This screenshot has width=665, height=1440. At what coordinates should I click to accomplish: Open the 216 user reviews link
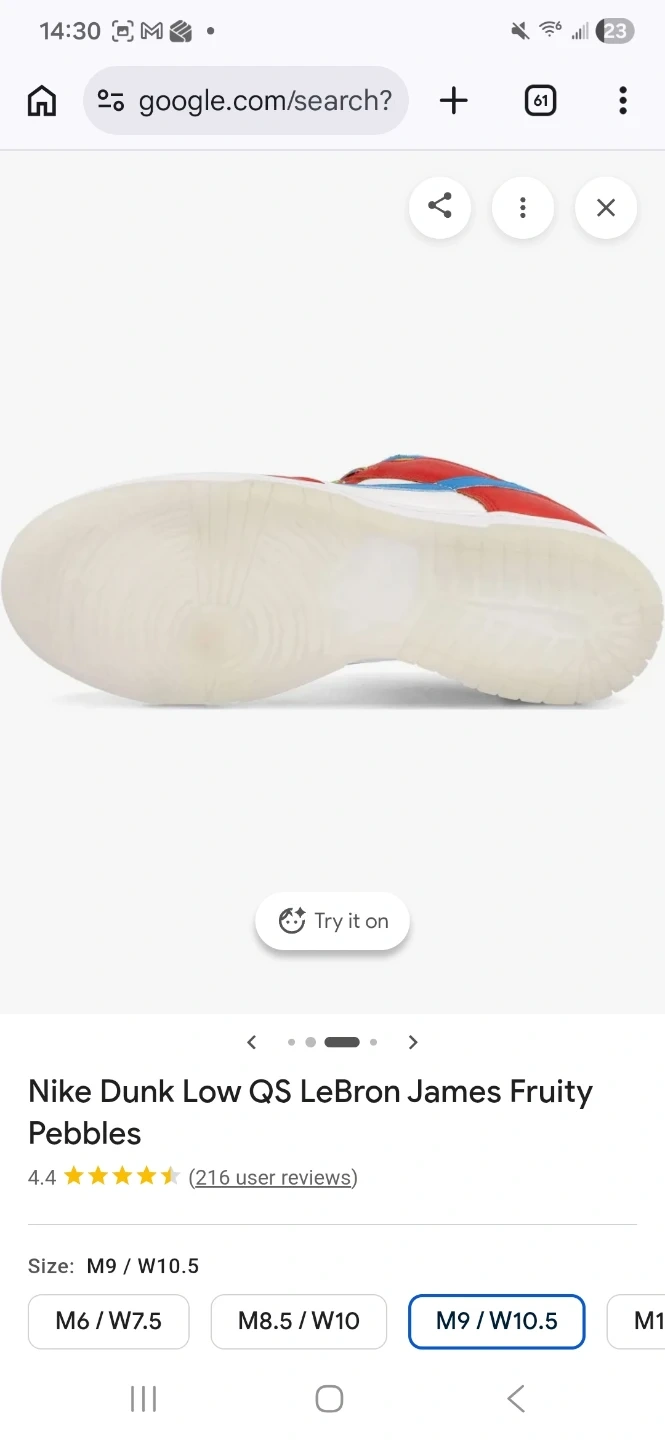point(273,1177)
